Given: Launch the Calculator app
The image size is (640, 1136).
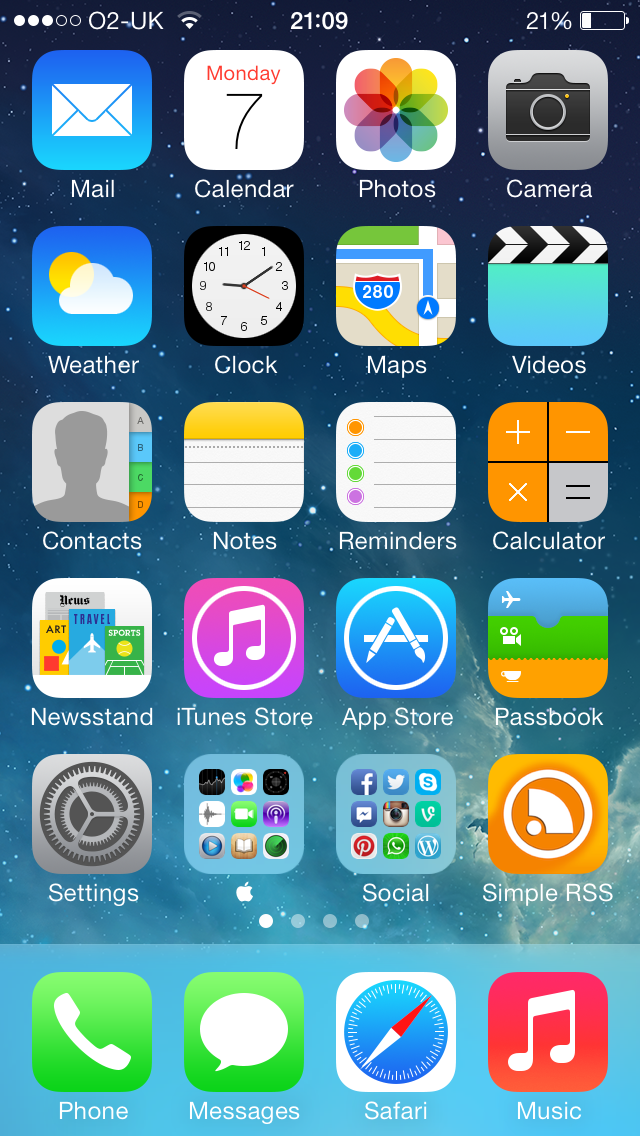Looking at the screenshot, I should 548,462.
